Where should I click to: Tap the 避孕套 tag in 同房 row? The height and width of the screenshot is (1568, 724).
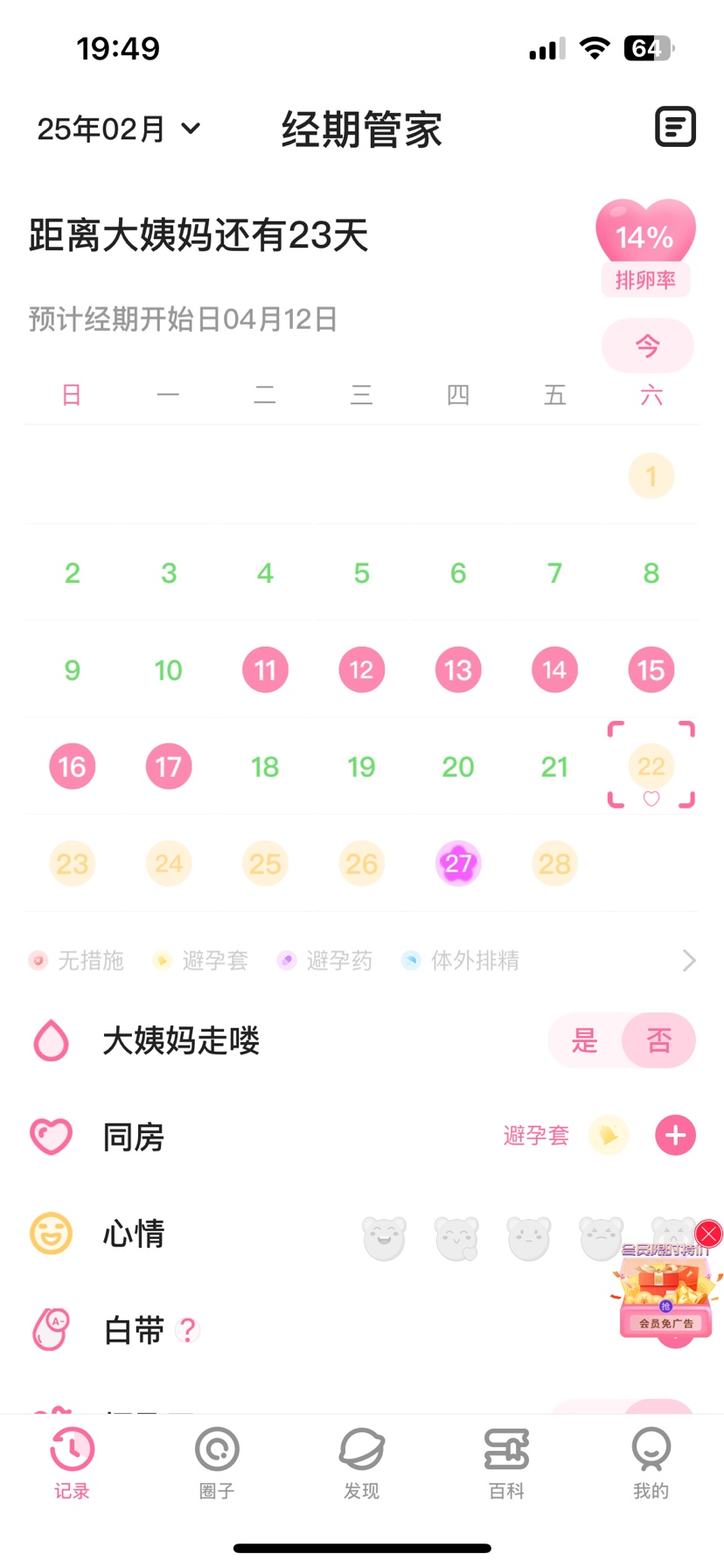[536, 1136]
